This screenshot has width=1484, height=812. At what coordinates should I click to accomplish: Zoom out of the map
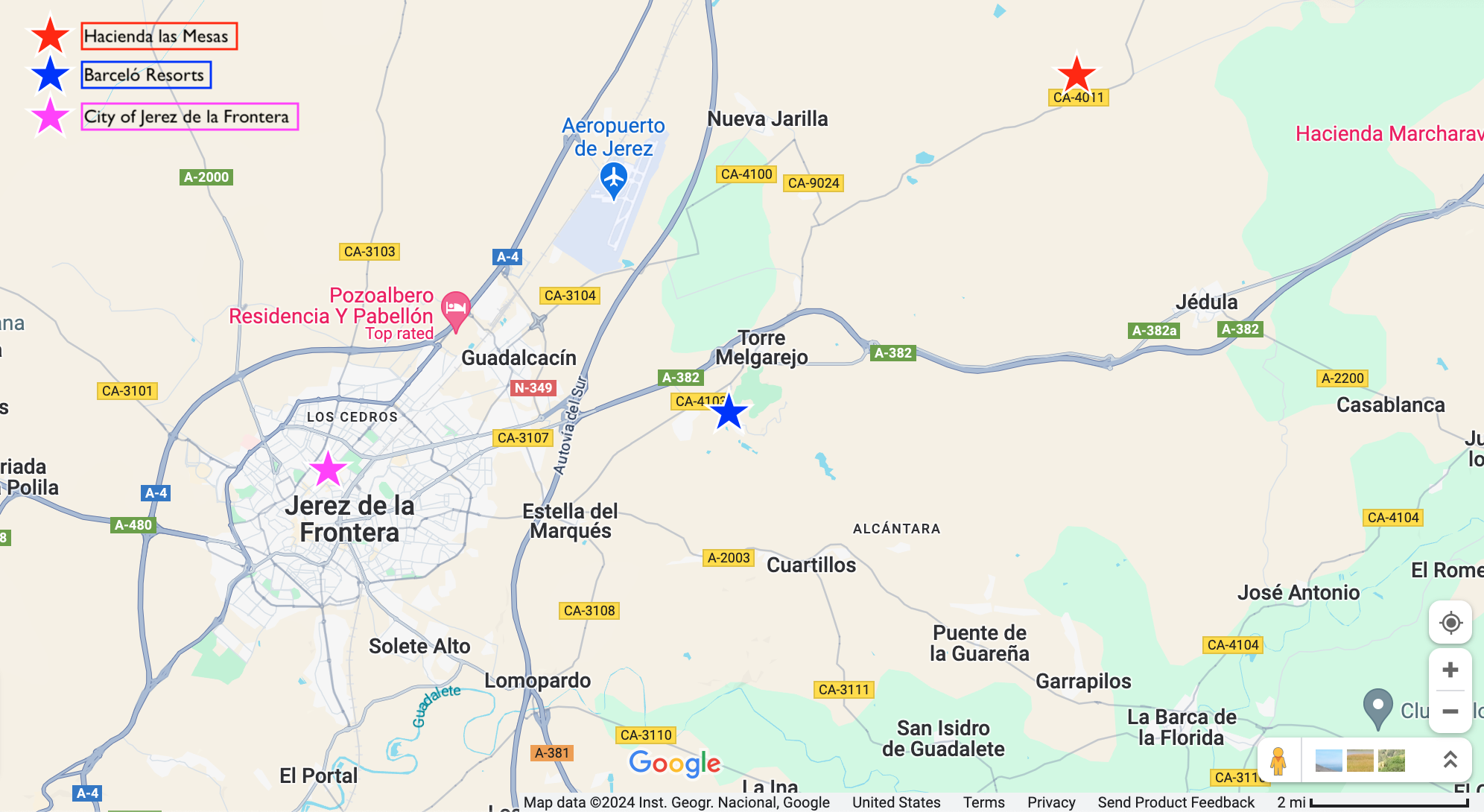1450,711
